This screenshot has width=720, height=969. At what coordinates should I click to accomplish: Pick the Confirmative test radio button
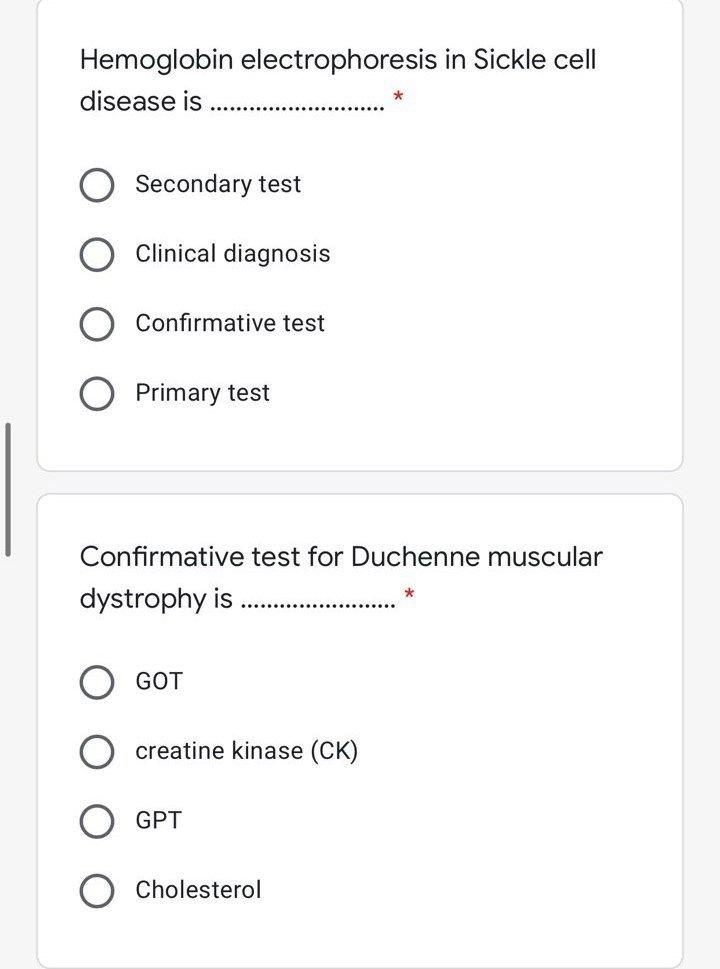tap(96, 324)
